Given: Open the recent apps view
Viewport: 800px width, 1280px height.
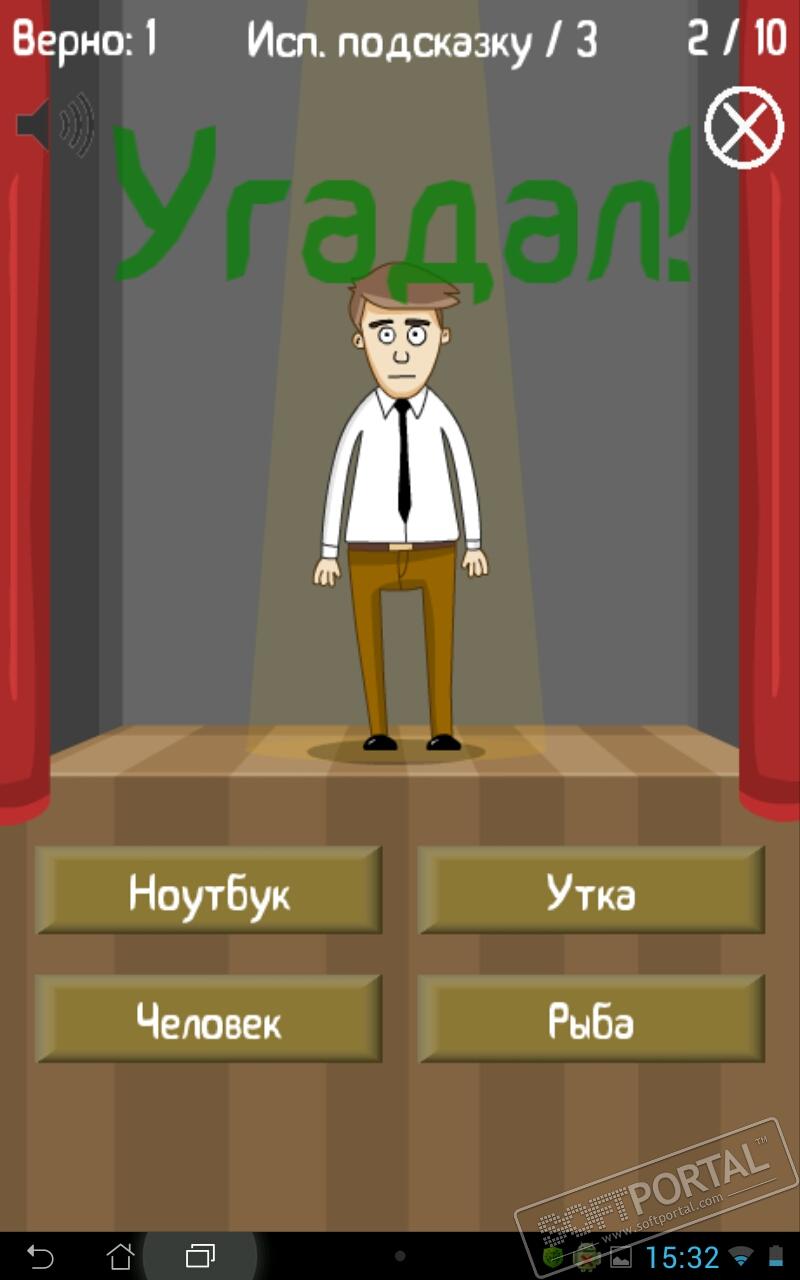Looking at the screenshot, I should click(201, 1255).
